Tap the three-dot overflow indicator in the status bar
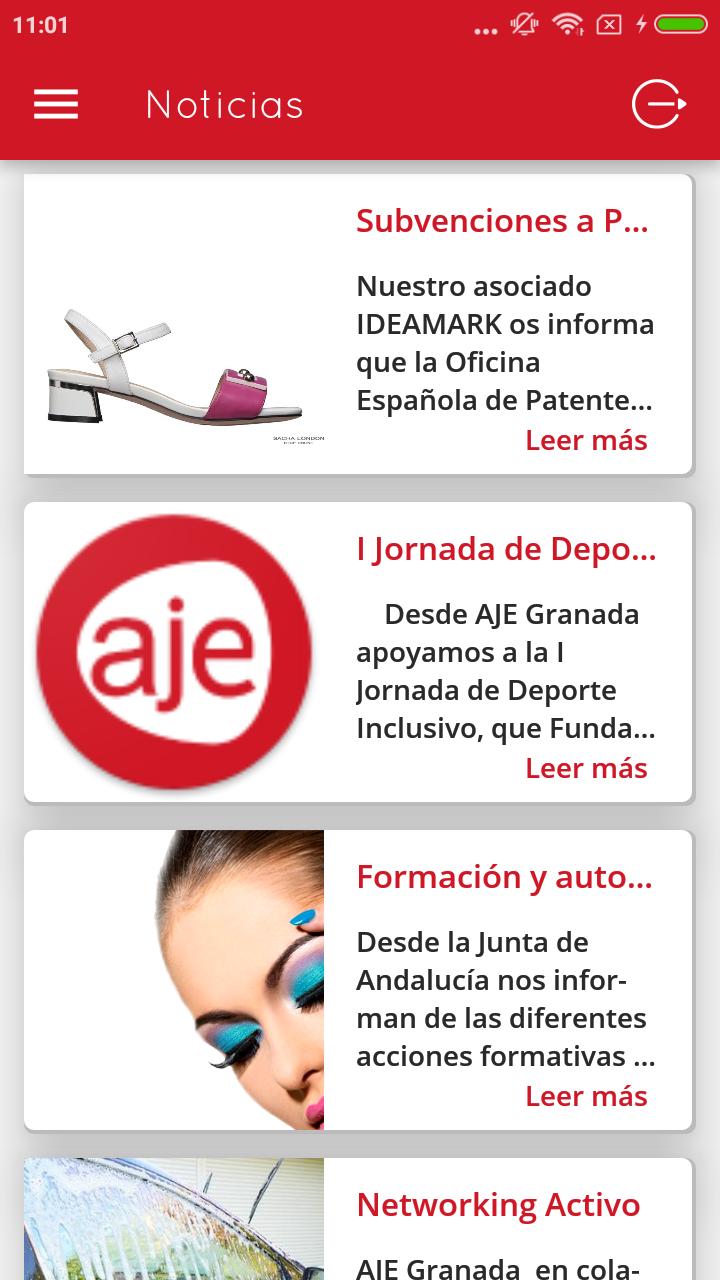The width and height of the screenshot is (720, 1280). tap(483, 29)
